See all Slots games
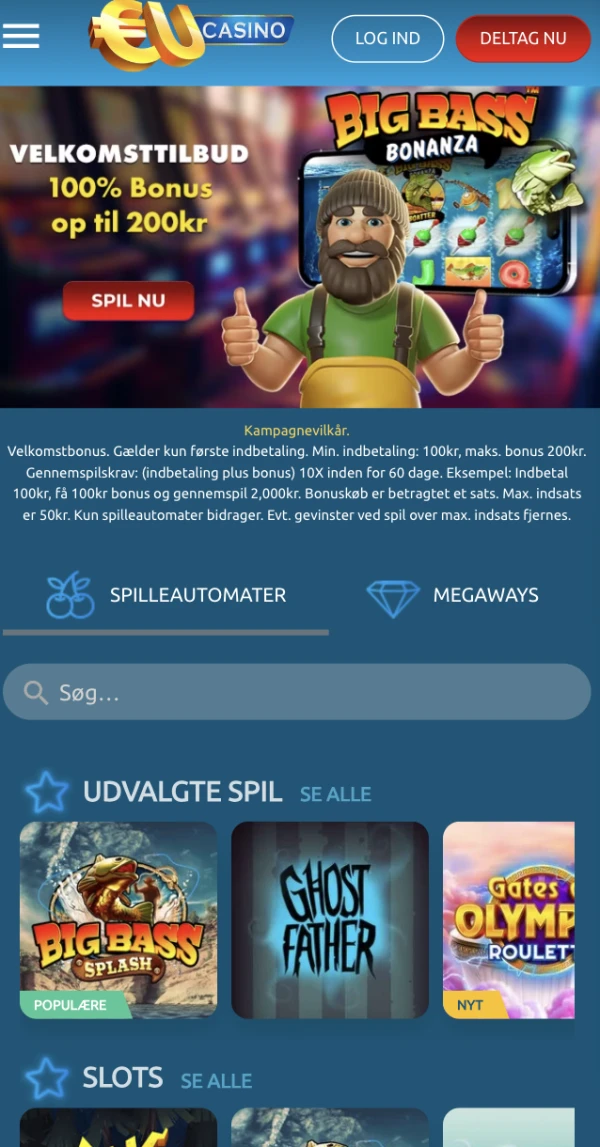The width and height of the screenshot is (600, 1147). click(x=216, y=1081)
